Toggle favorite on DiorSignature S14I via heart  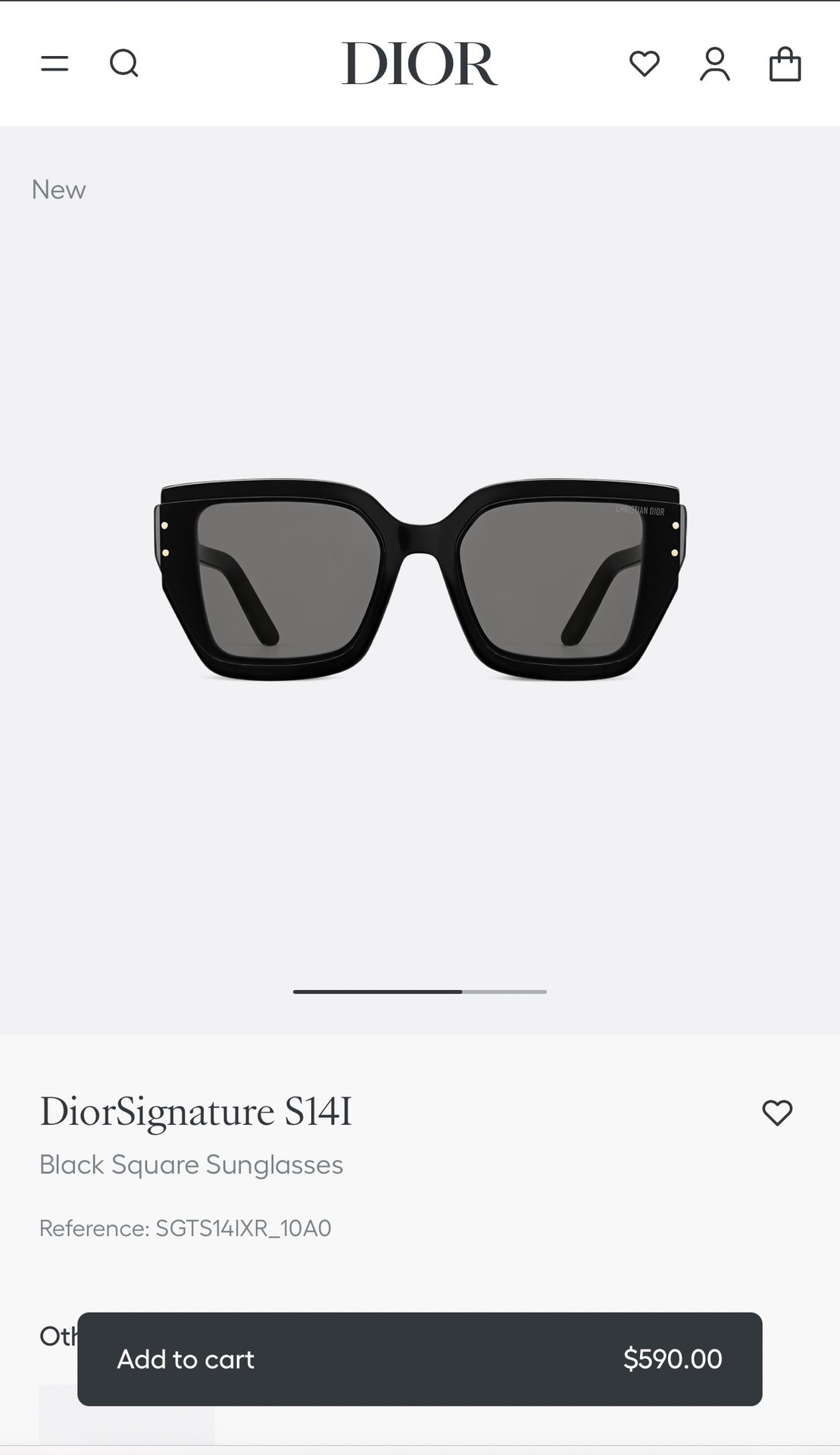tap(777, 1113)
